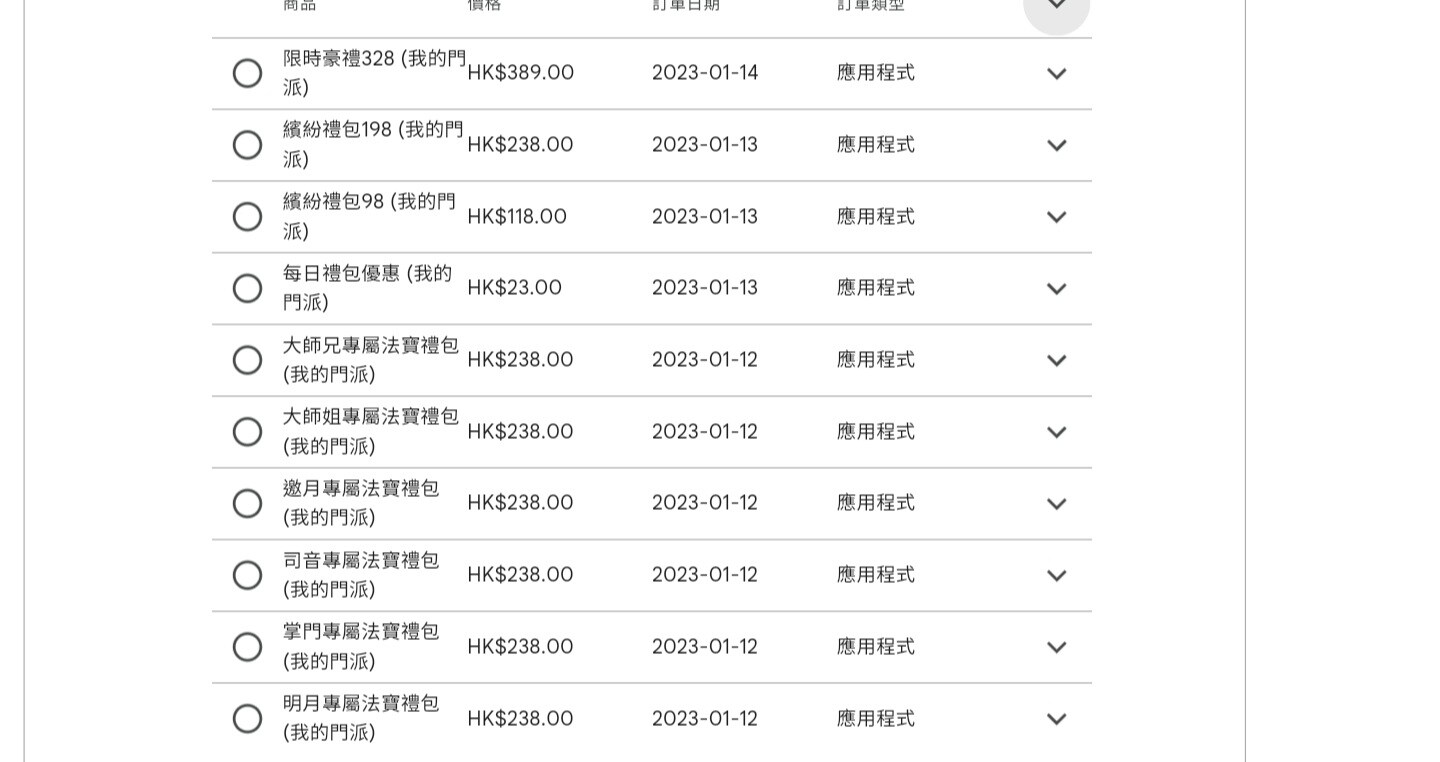Expand the 每日禮包優惠 order details
The width and height of the screenshot is (1440, 762).
1056,289
